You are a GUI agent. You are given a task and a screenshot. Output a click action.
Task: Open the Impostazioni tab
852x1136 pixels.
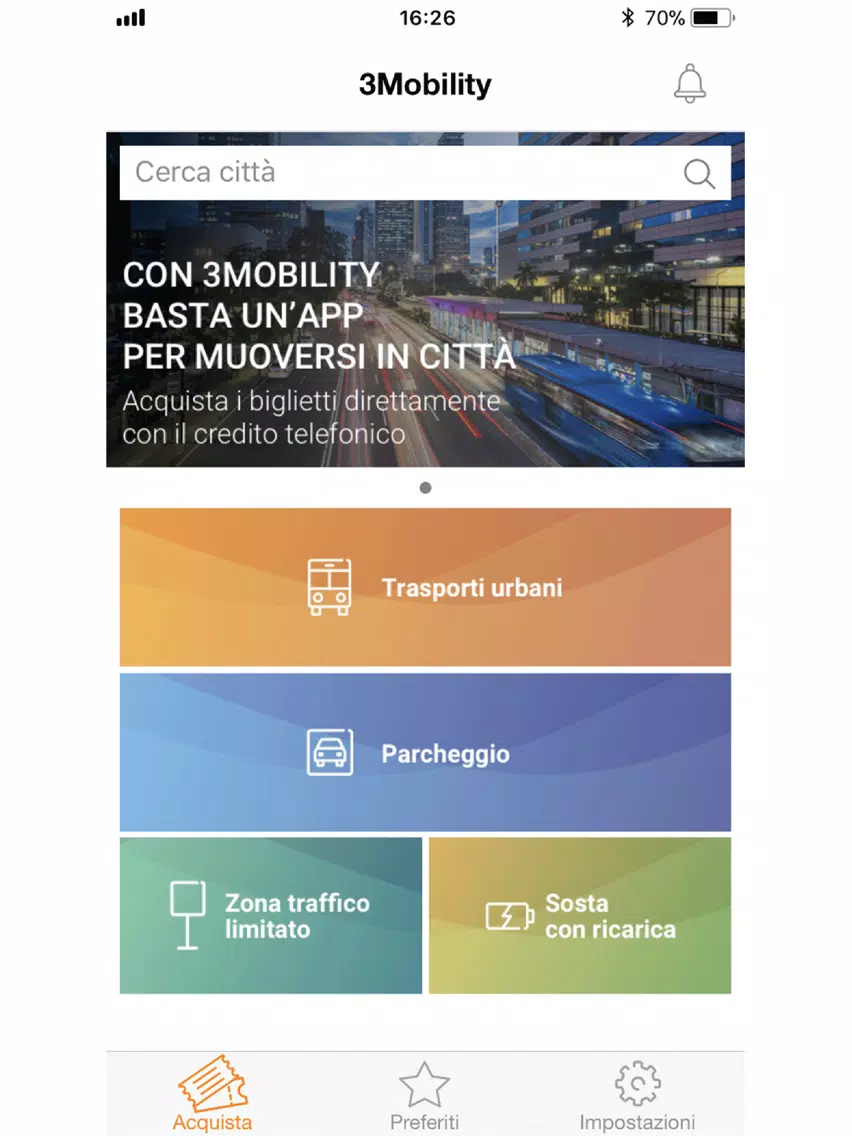pos(637,1095)
